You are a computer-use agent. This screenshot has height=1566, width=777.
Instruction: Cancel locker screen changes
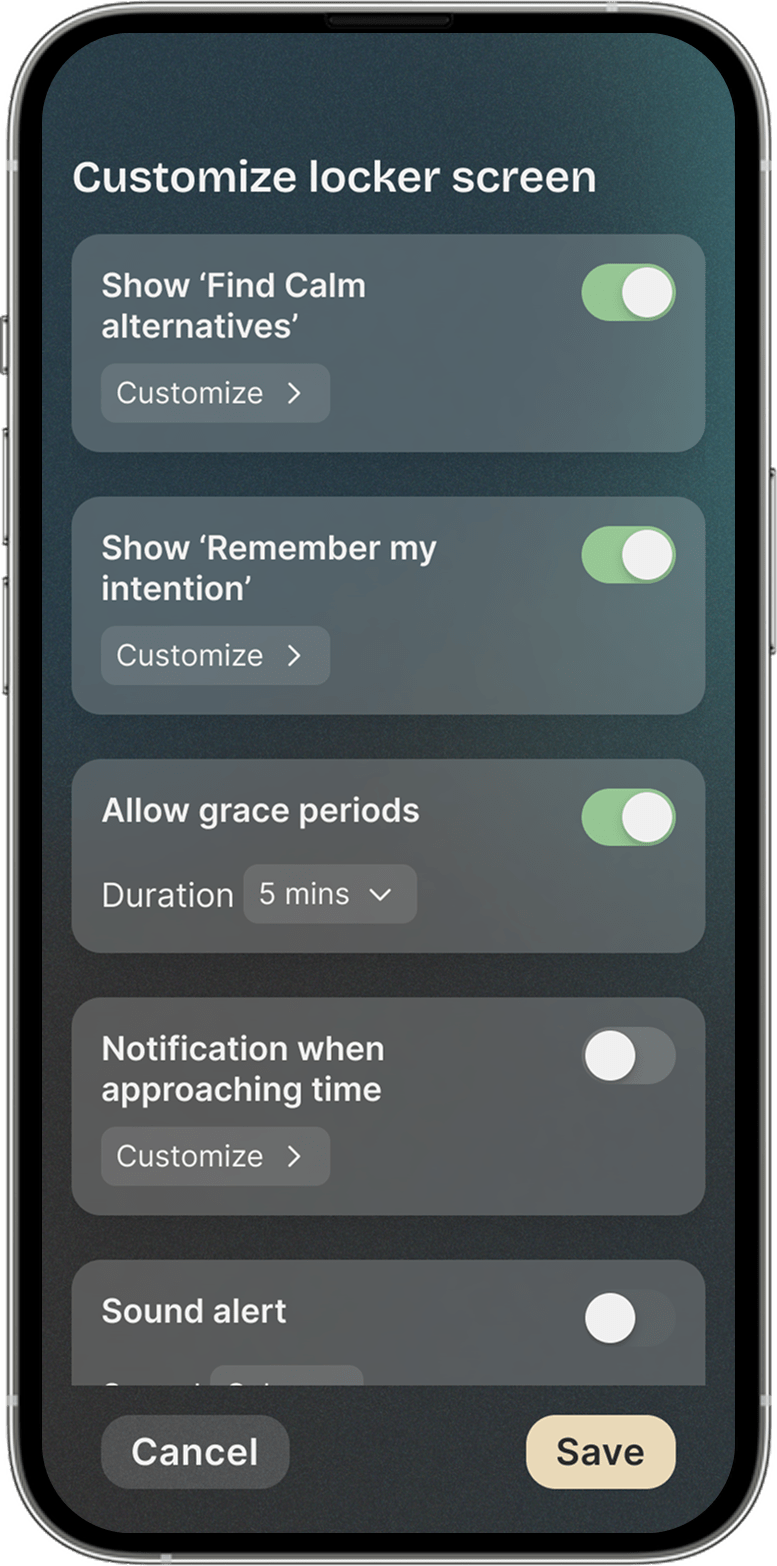[x=195, y=1452]
